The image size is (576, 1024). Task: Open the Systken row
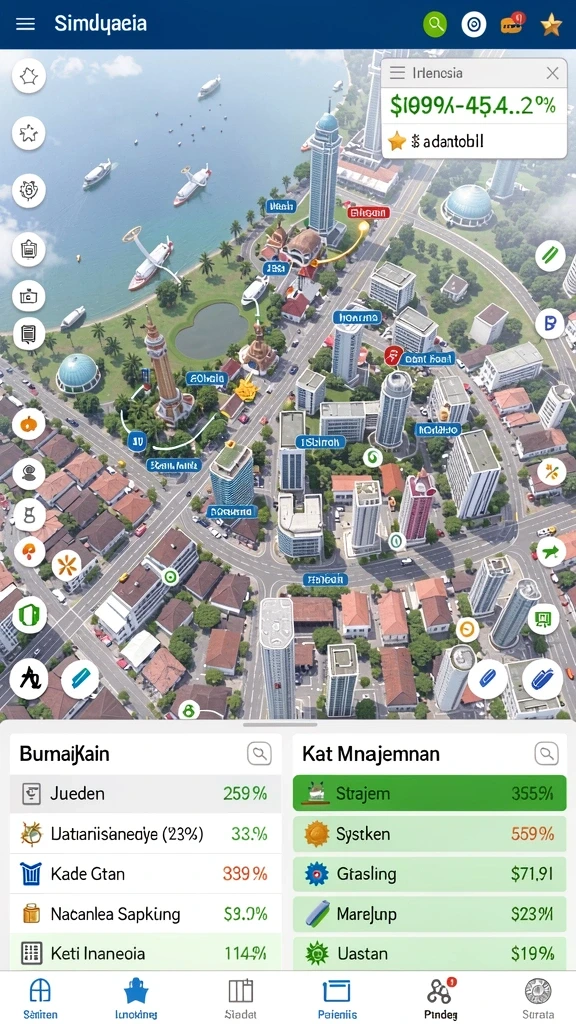pyautogui.click(x=430, y=834)
